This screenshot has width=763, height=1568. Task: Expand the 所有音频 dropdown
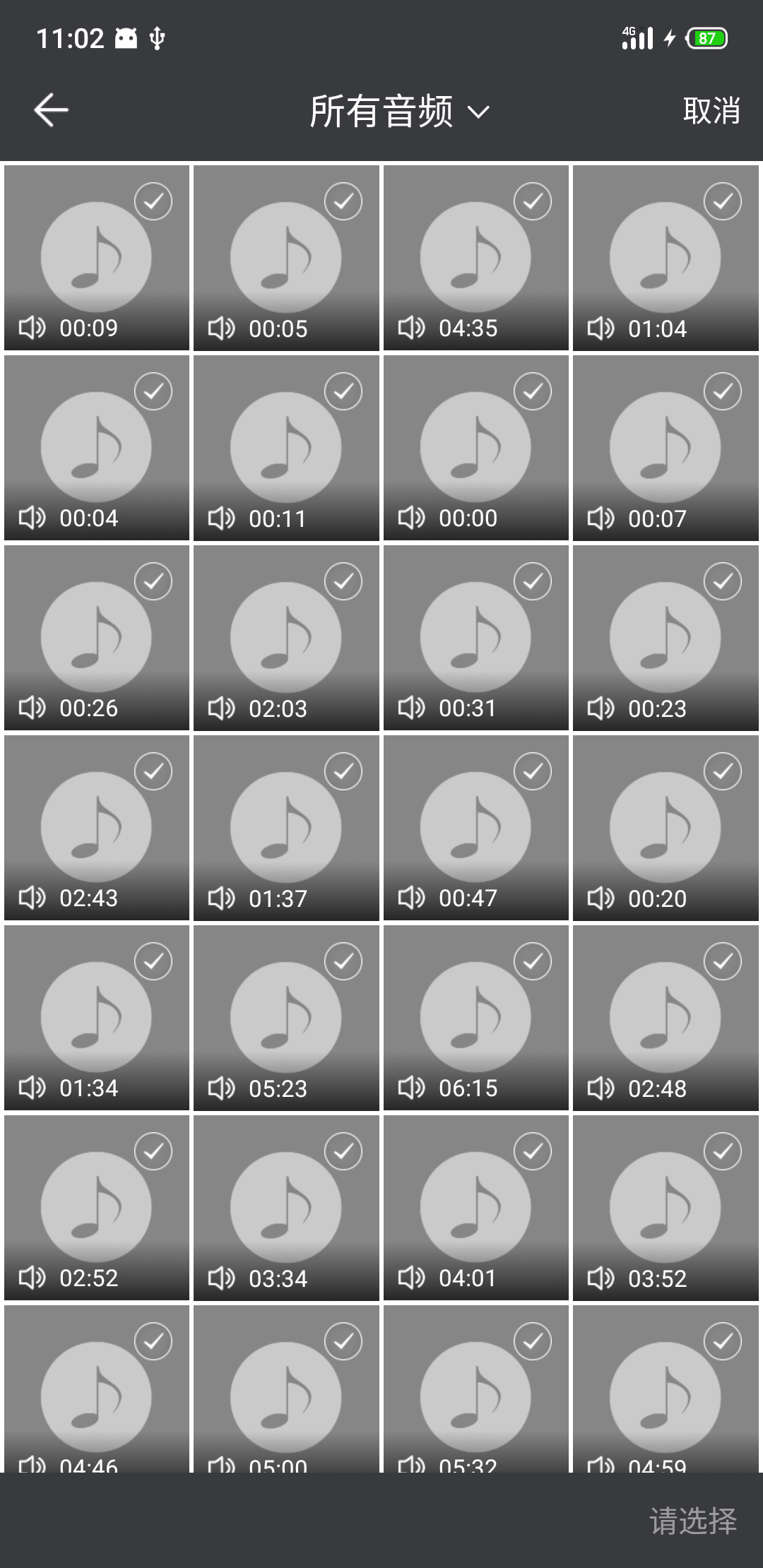(399, 112)
